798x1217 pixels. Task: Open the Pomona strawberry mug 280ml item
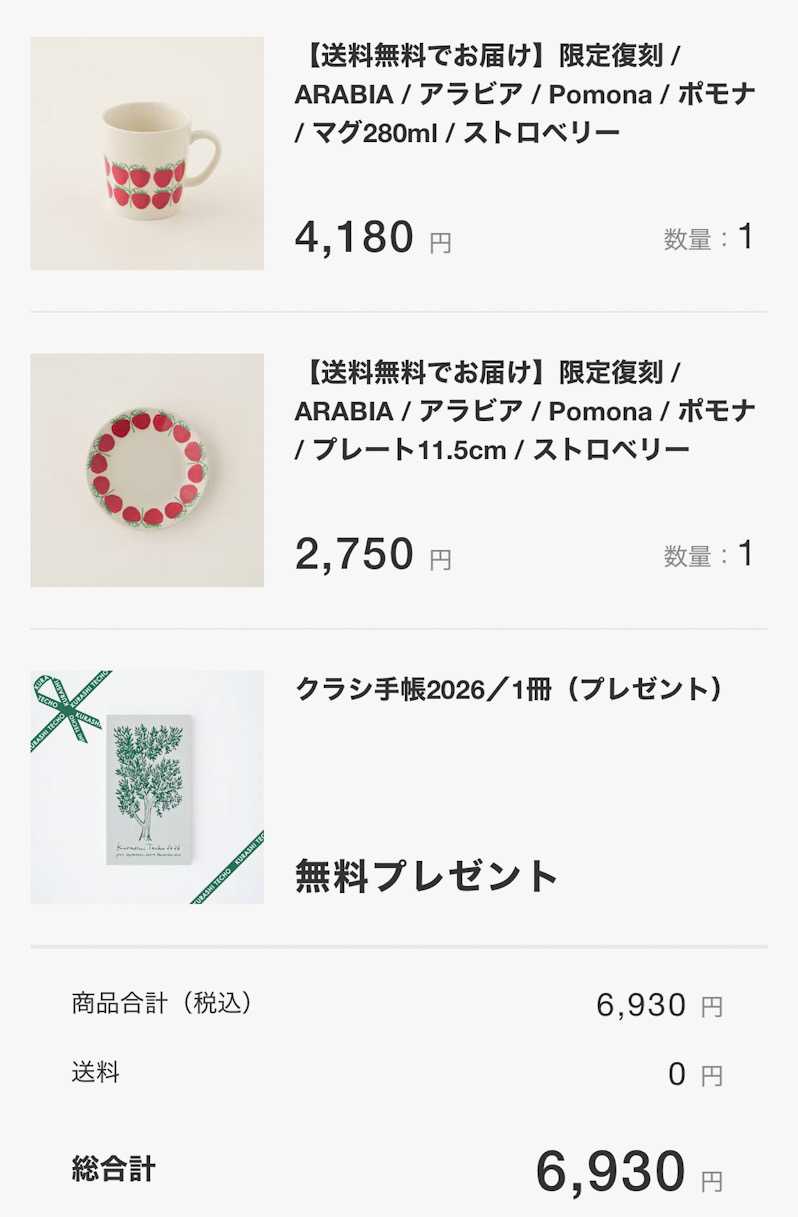[x=524, y=93]
